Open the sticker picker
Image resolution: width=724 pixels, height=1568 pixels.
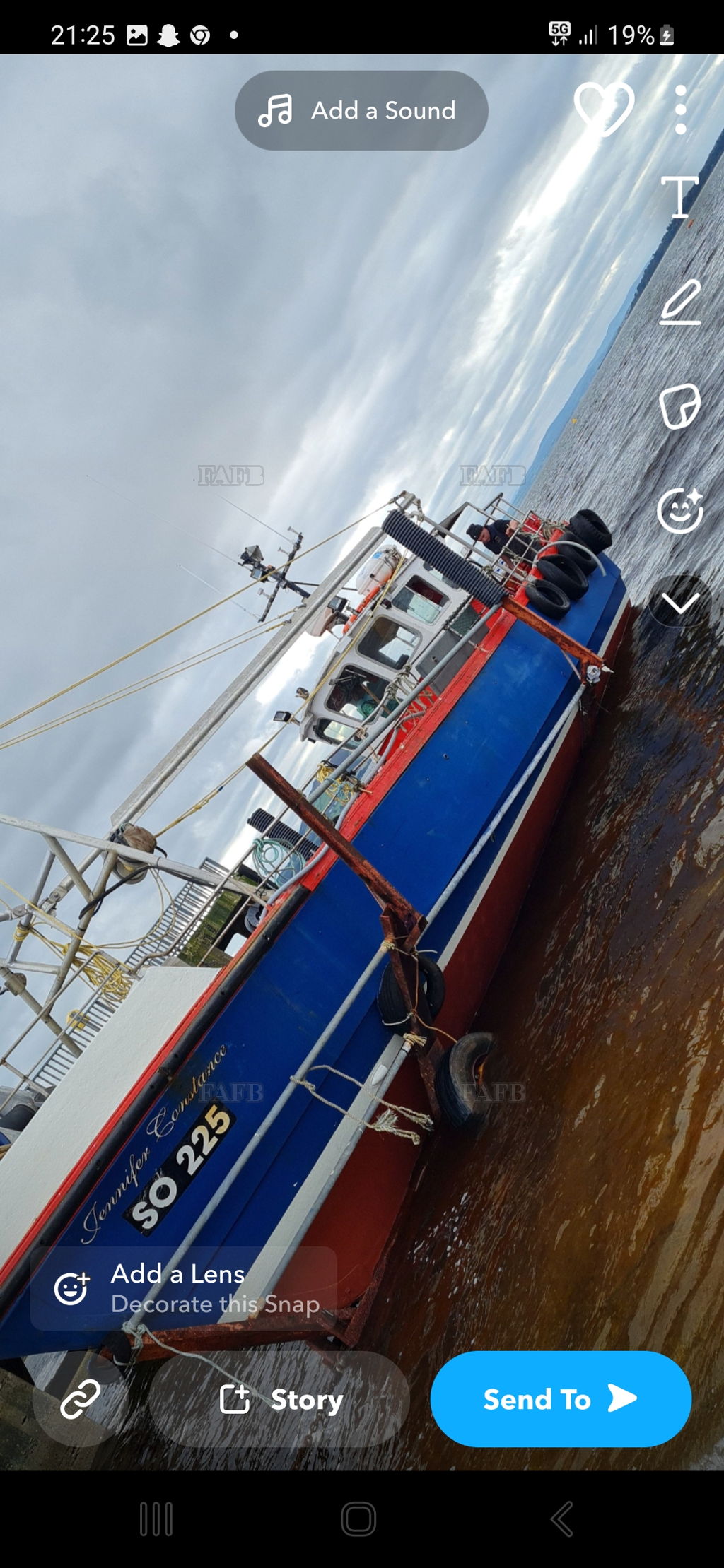(679, 406)
